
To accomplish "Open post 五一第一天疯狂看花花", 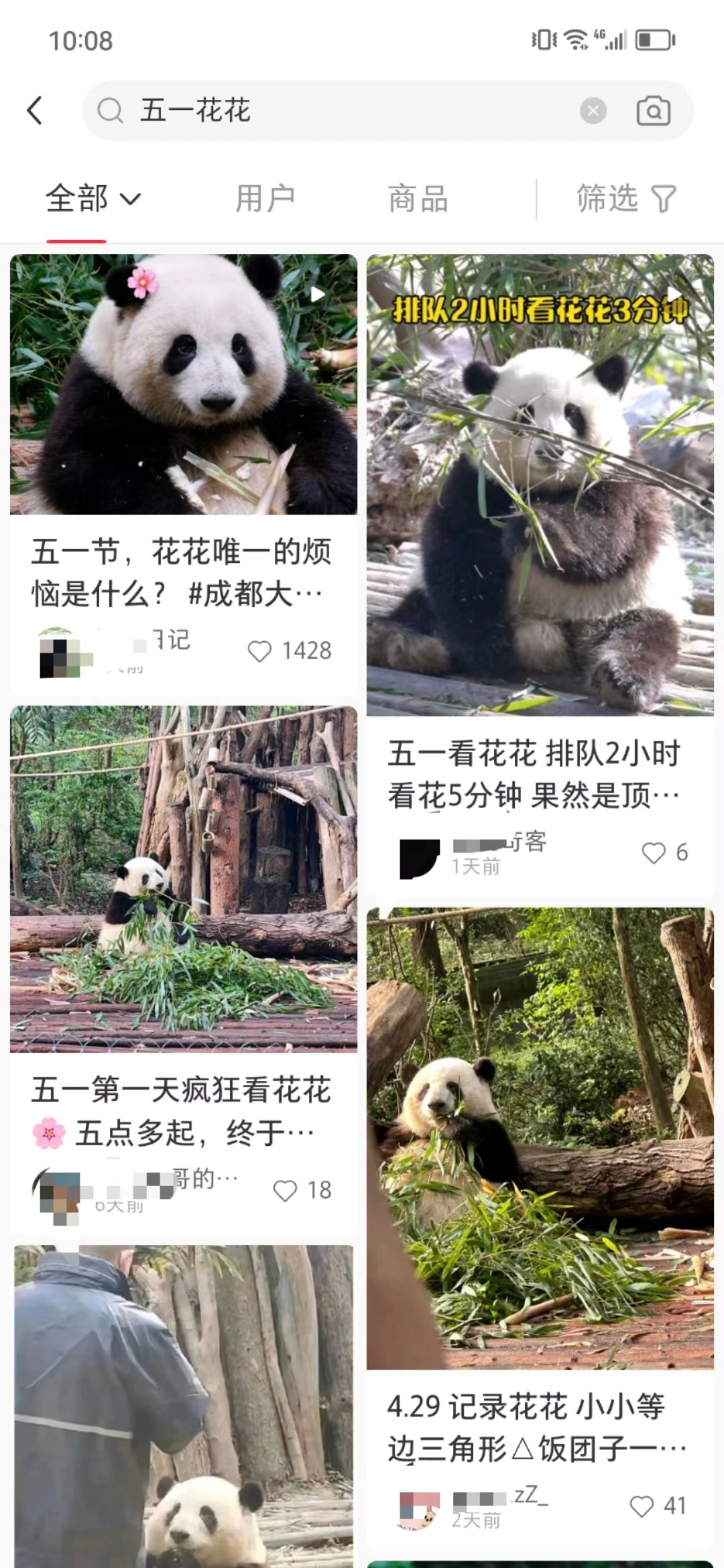I will click(x=183, y=878).
